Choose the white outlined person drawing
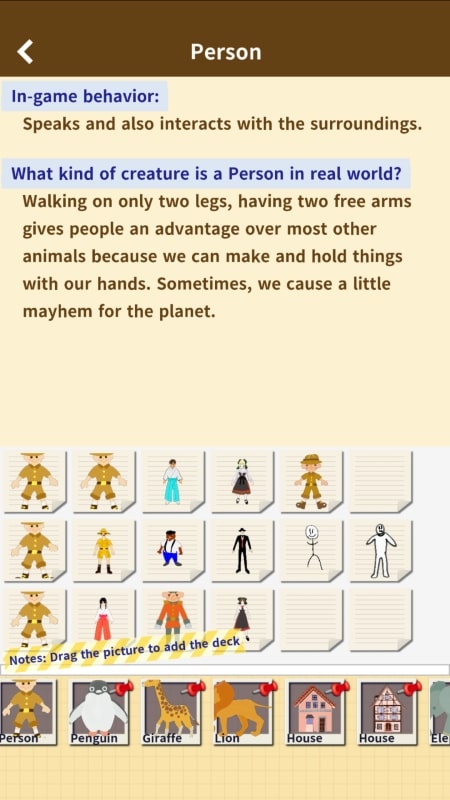This screenshot has height=800, width=450. (381, 551)
